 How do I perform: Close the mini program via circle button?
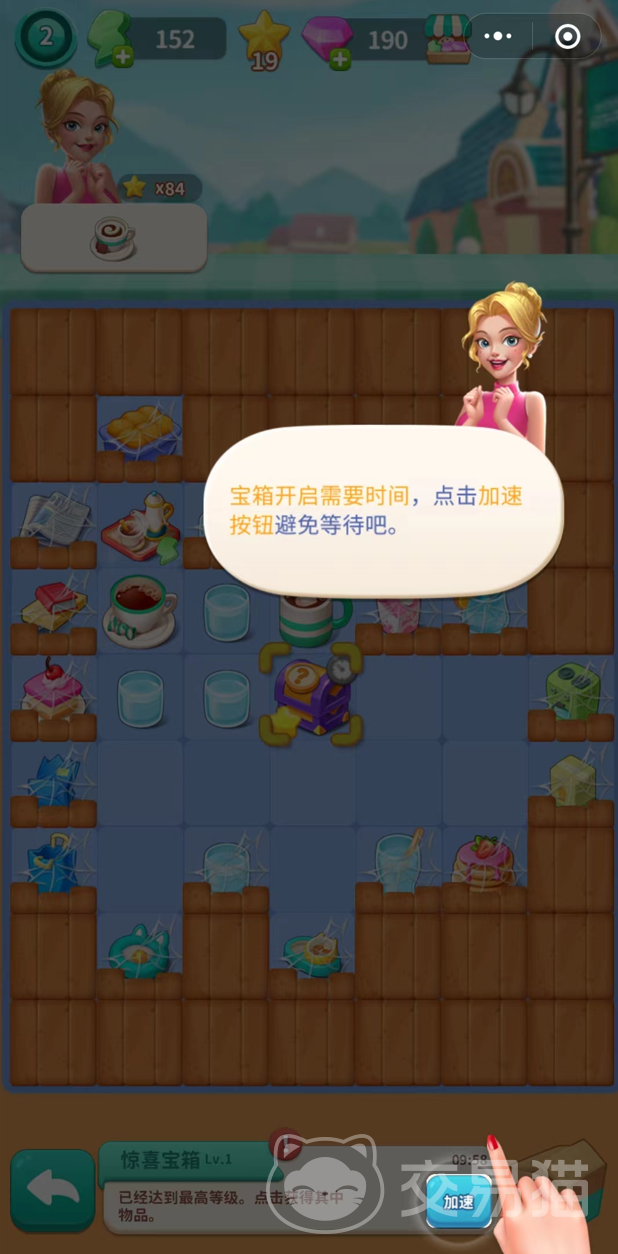coord(567,37)
